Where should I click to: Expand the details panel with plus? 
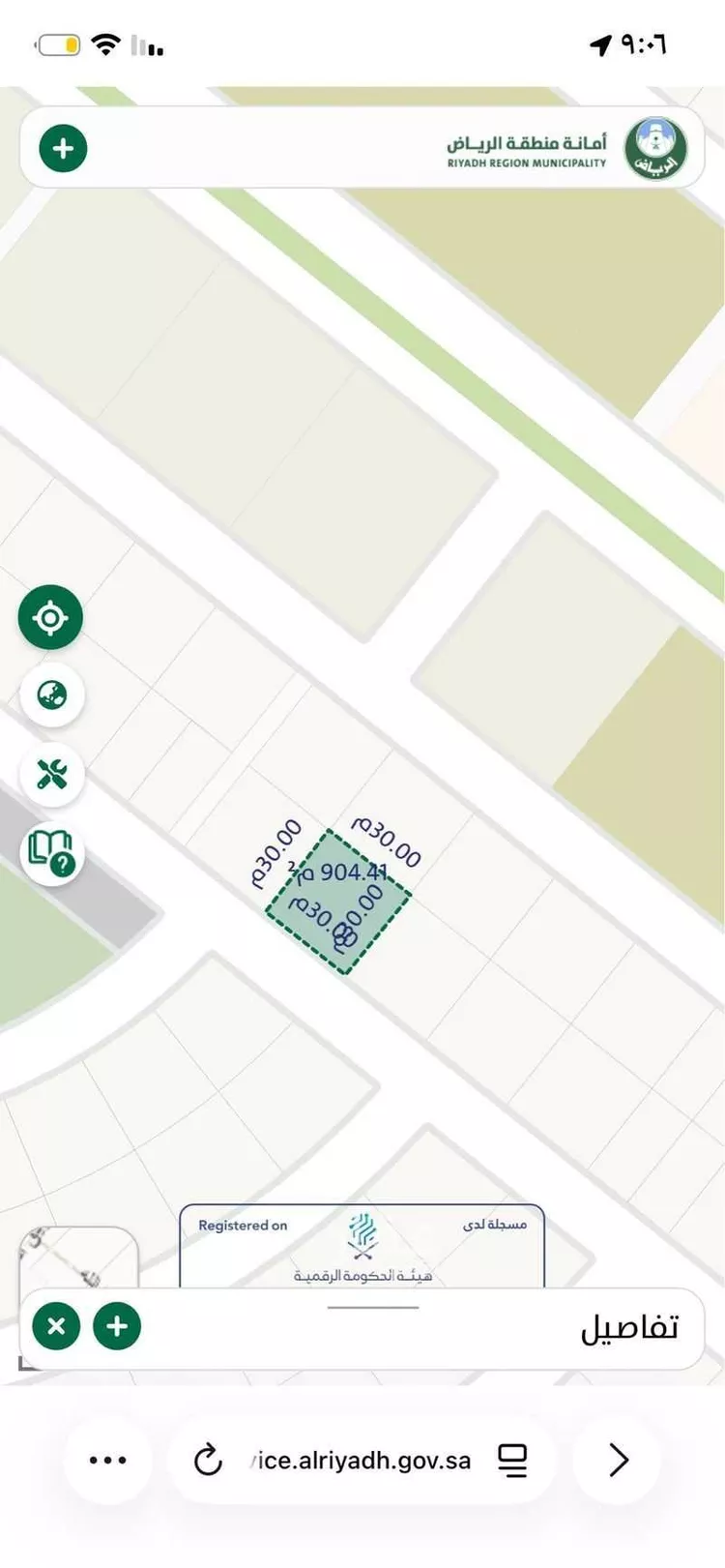[x=117, y=1325]
